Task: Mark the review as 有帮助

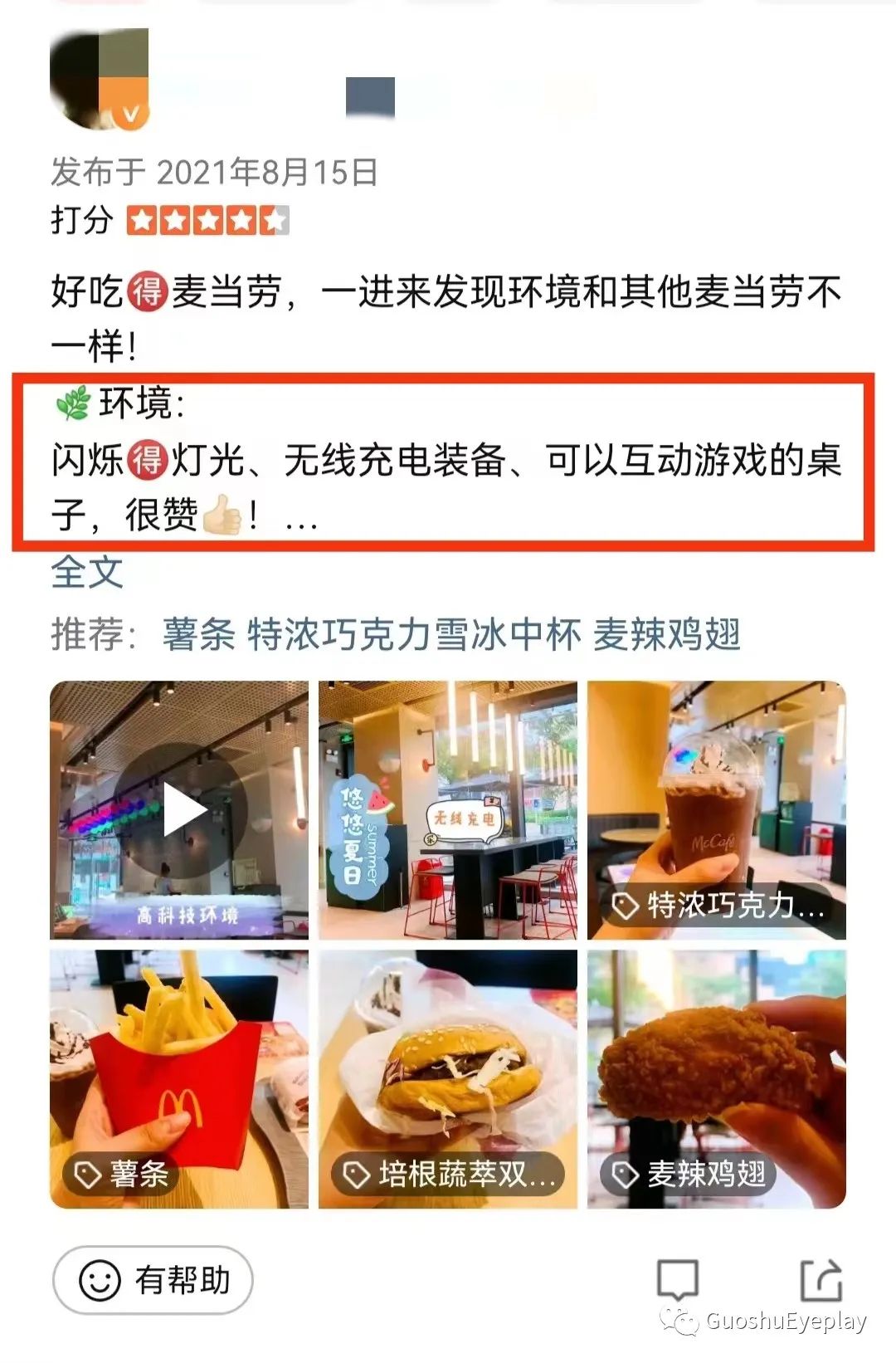Action: click(153, 1280)
